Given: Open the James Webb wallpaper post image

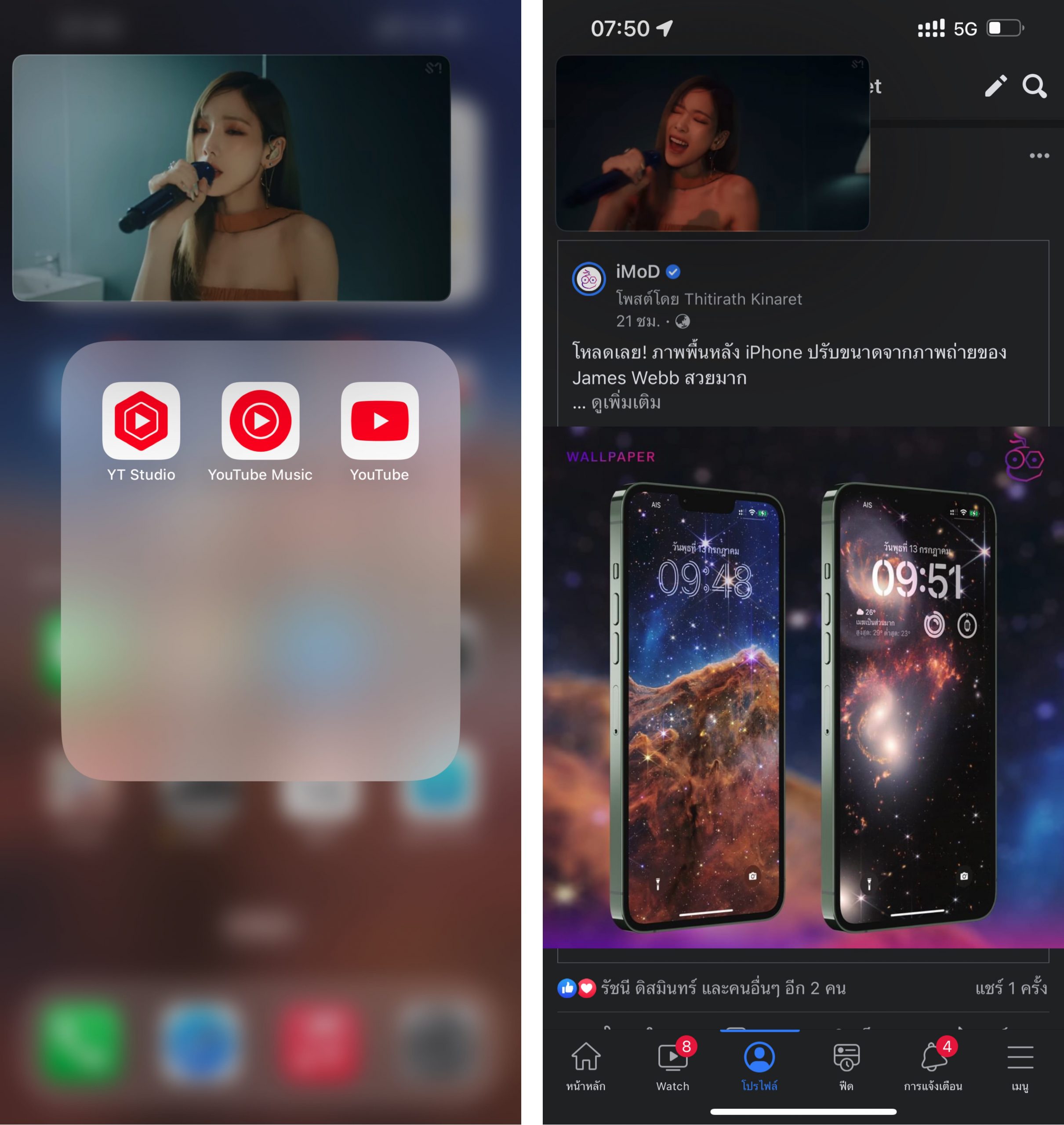Looking at the screenshot, I should coord(803,686).
